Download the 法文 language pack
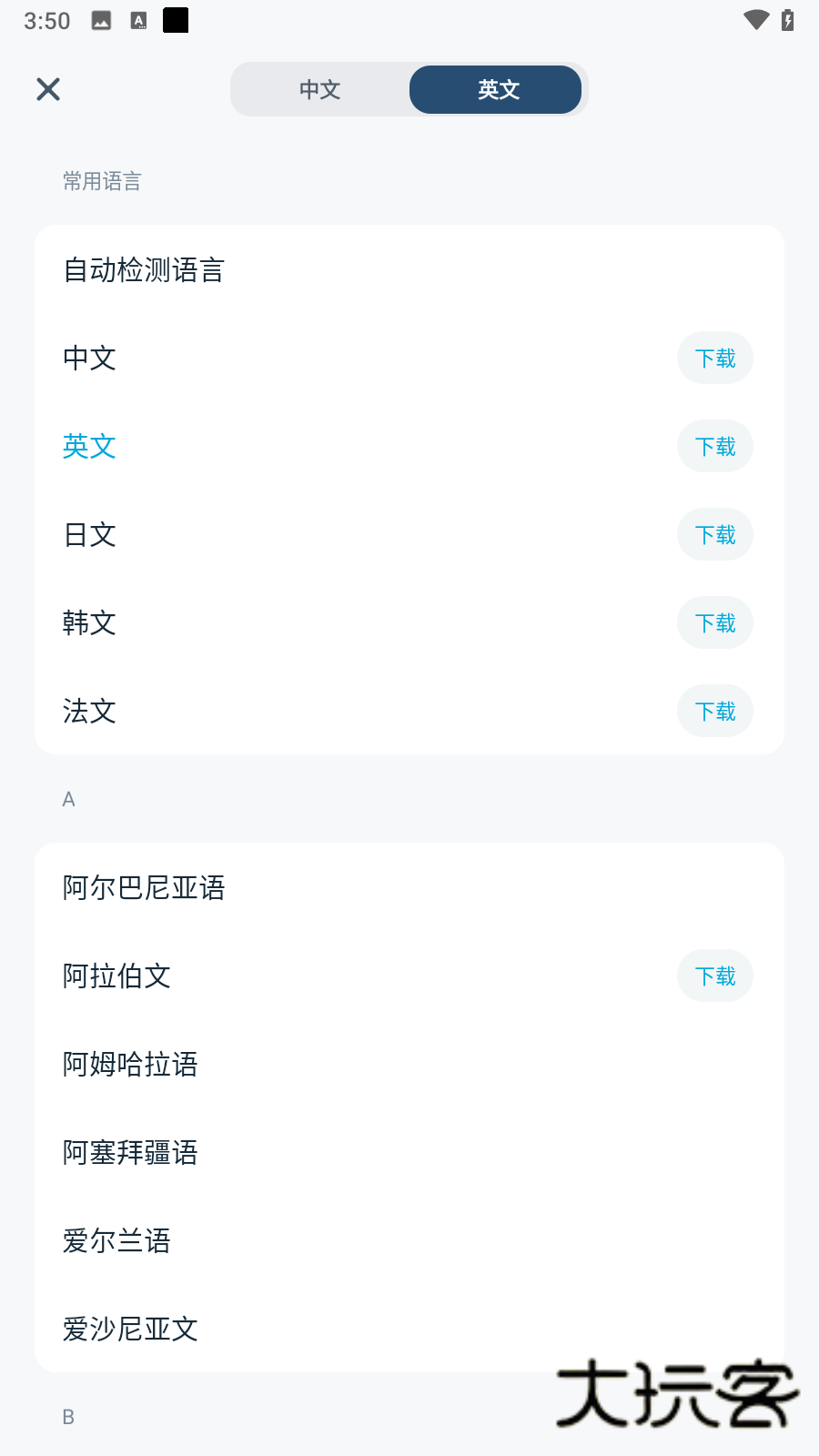The image size is (819, 1456). (x=715, y=711)
